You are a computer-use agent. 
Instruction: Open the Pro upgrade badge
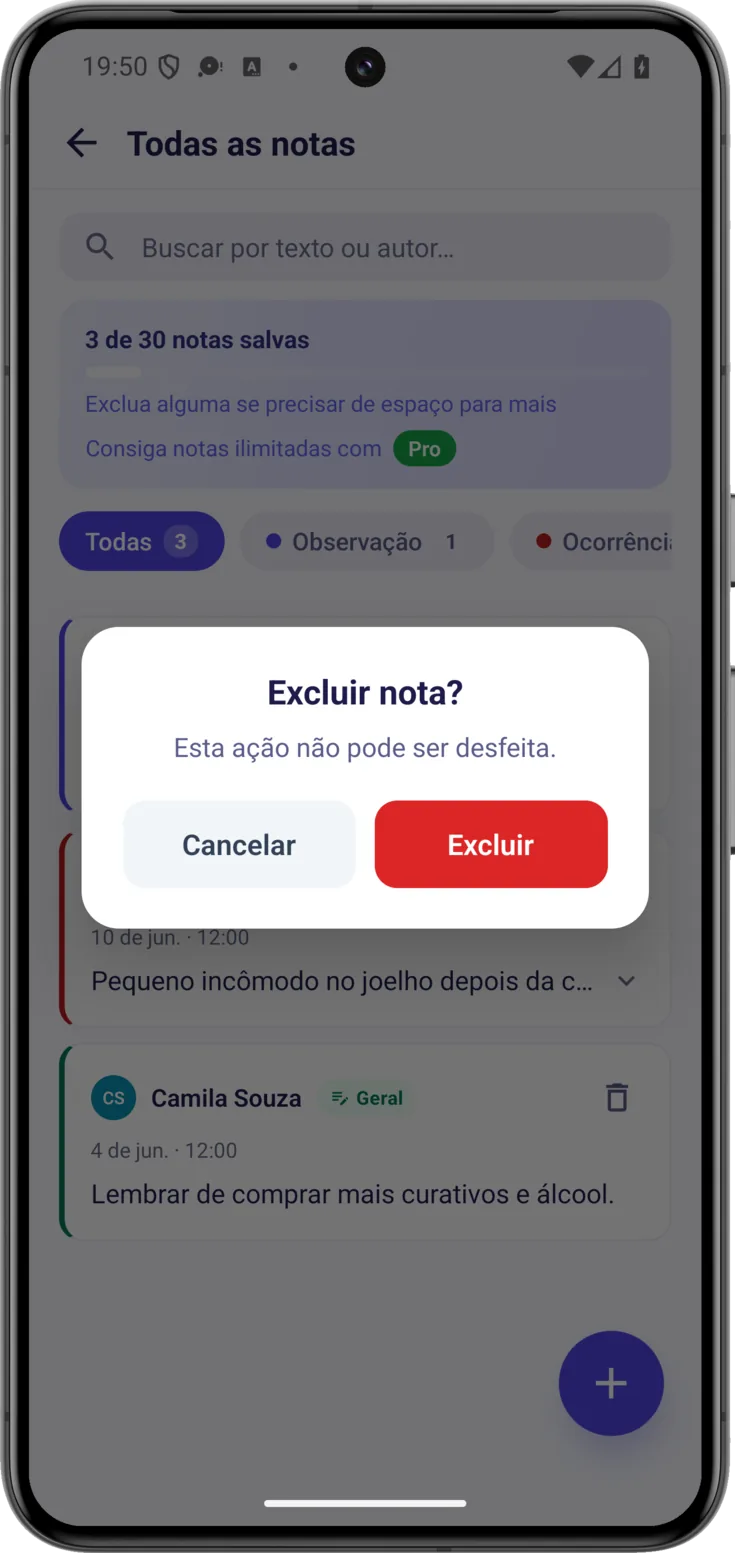424,449
